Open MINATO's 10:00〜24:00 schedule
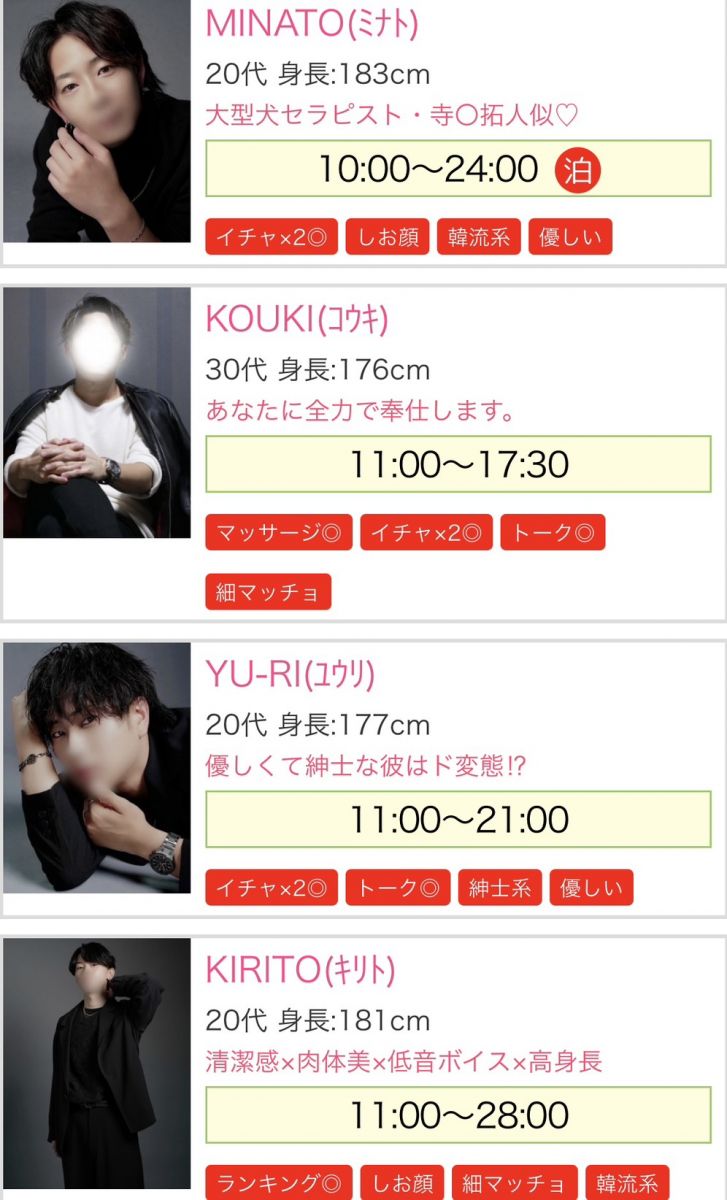Screen dimensions: 727x1200 point(458,169)
